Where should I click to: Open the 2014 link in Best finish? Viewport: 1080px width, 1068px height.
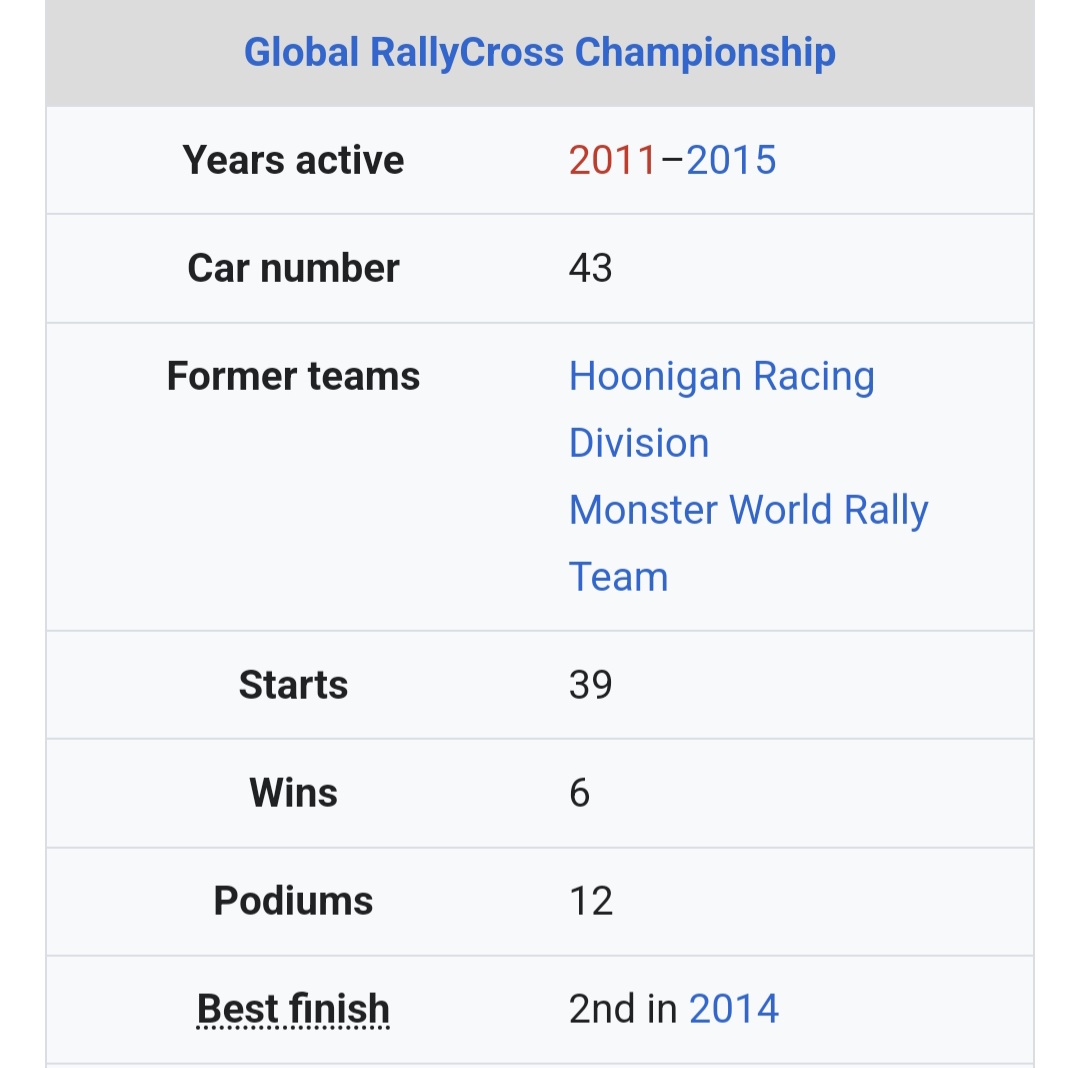coord(734,1009)
